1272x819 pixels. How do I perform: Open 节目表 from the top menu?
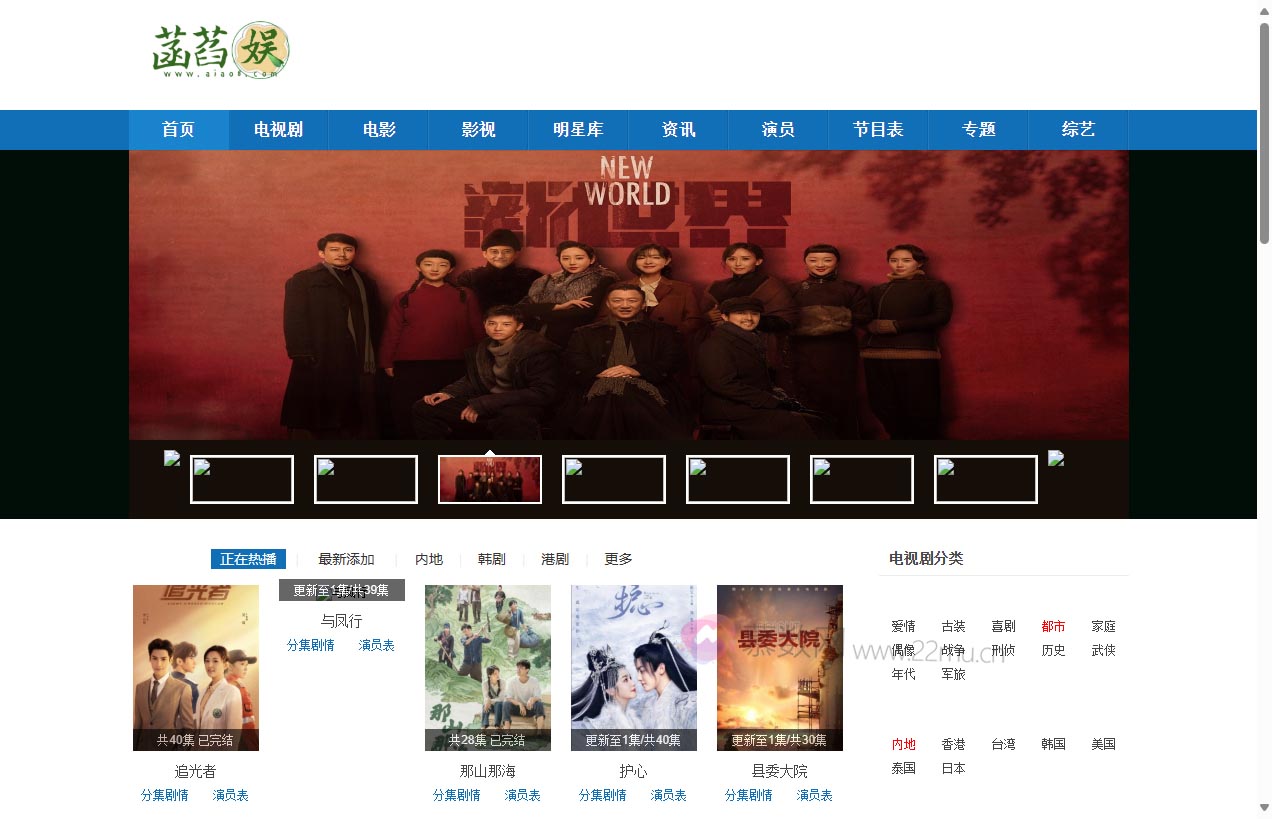coord(878,130)
